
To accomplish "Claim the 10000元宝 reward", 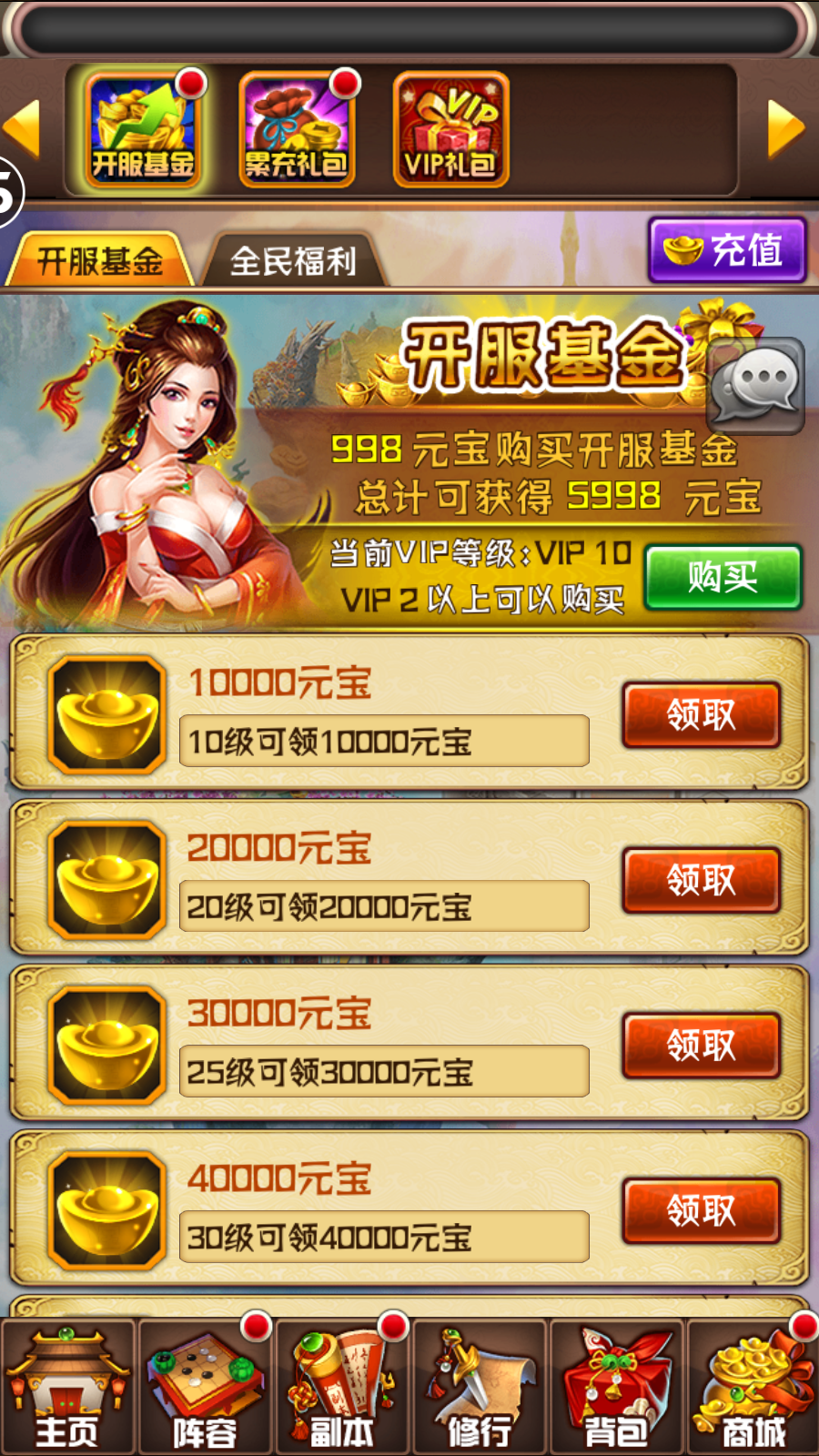I will [701, 715].
